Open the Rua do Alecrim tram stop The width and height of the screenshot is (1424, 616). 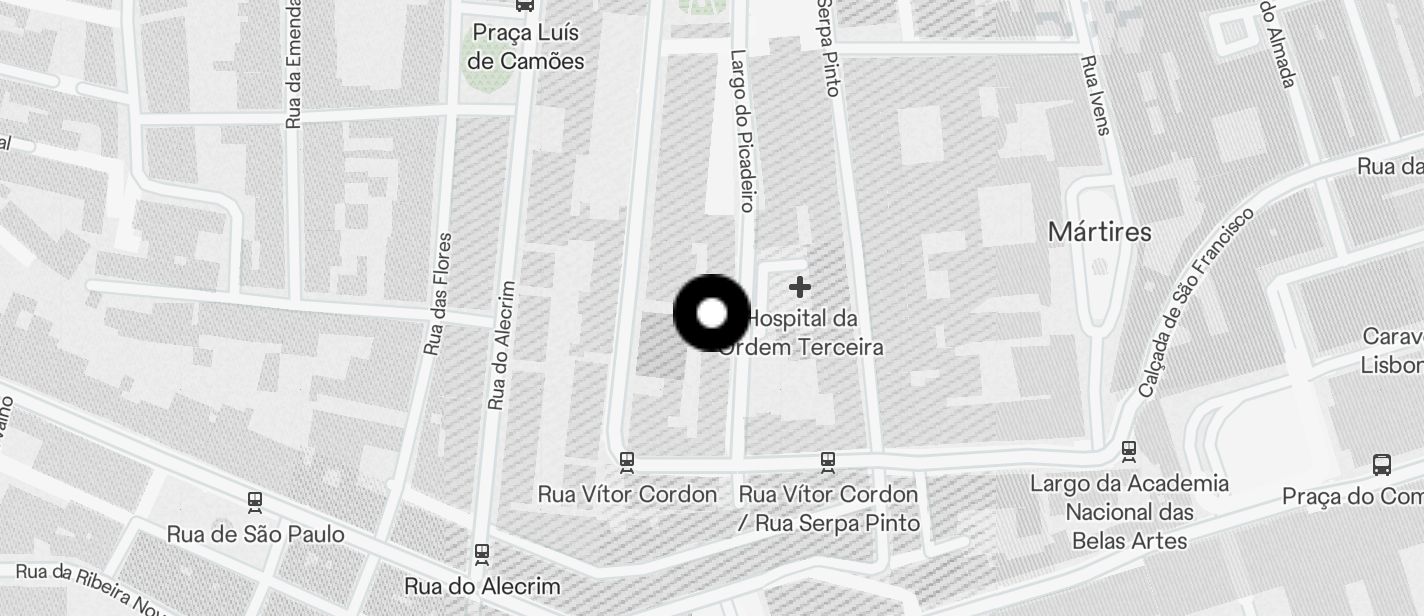482,553
